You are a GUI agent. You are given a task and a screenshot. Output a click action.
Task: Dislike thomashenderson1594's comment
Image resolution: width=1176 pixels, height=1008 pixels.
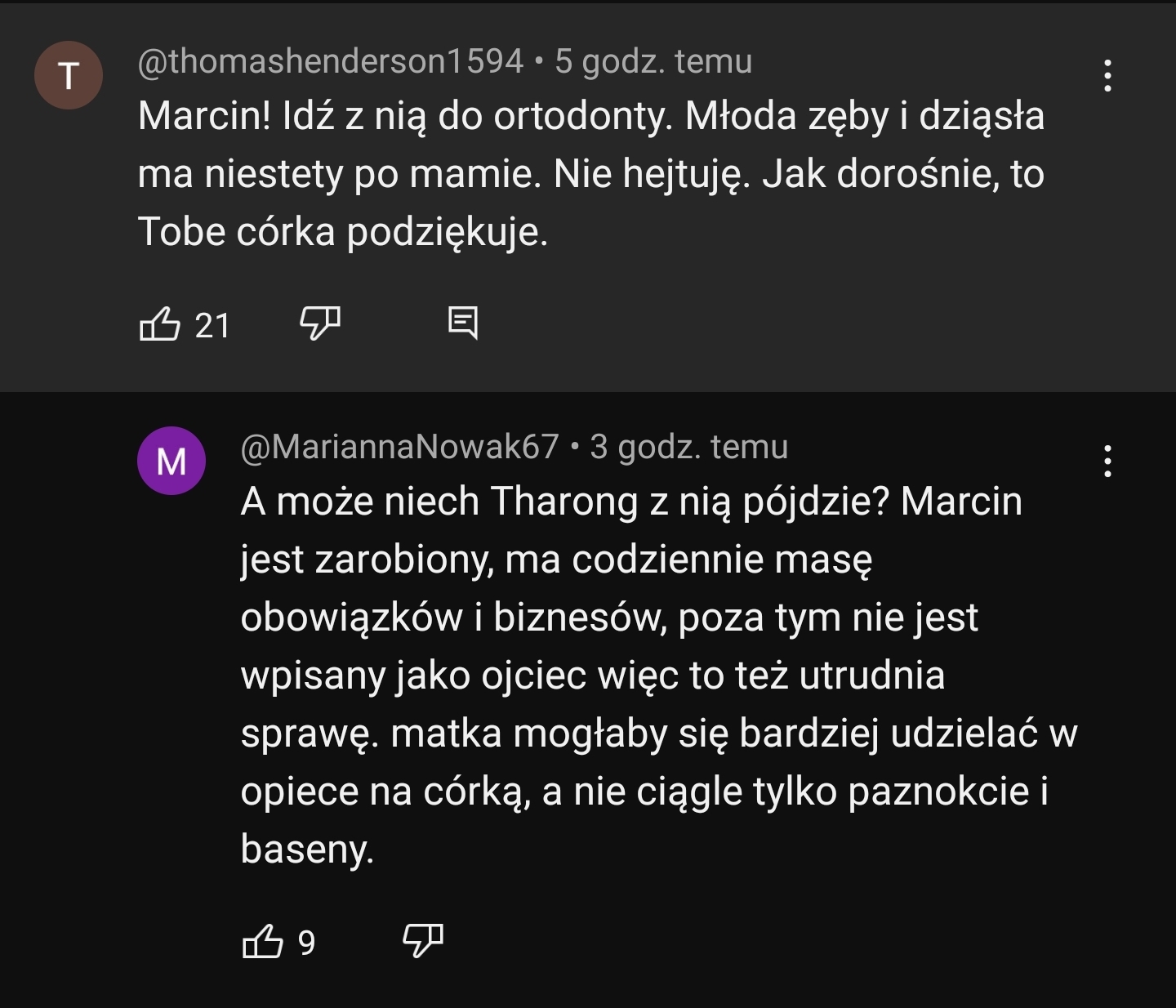(x=320, y=324)
